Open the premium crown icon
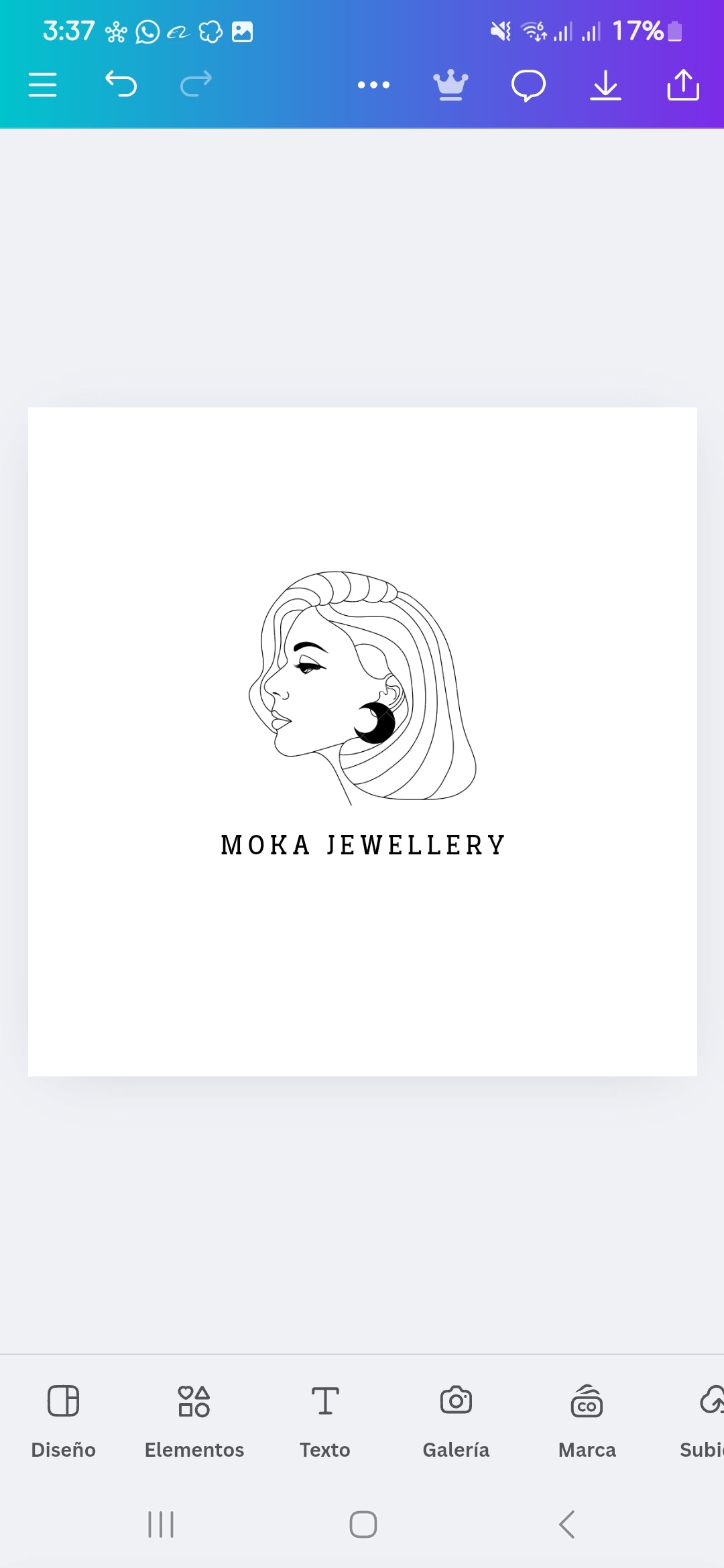724x1568 pixels. tap(450, 85)
